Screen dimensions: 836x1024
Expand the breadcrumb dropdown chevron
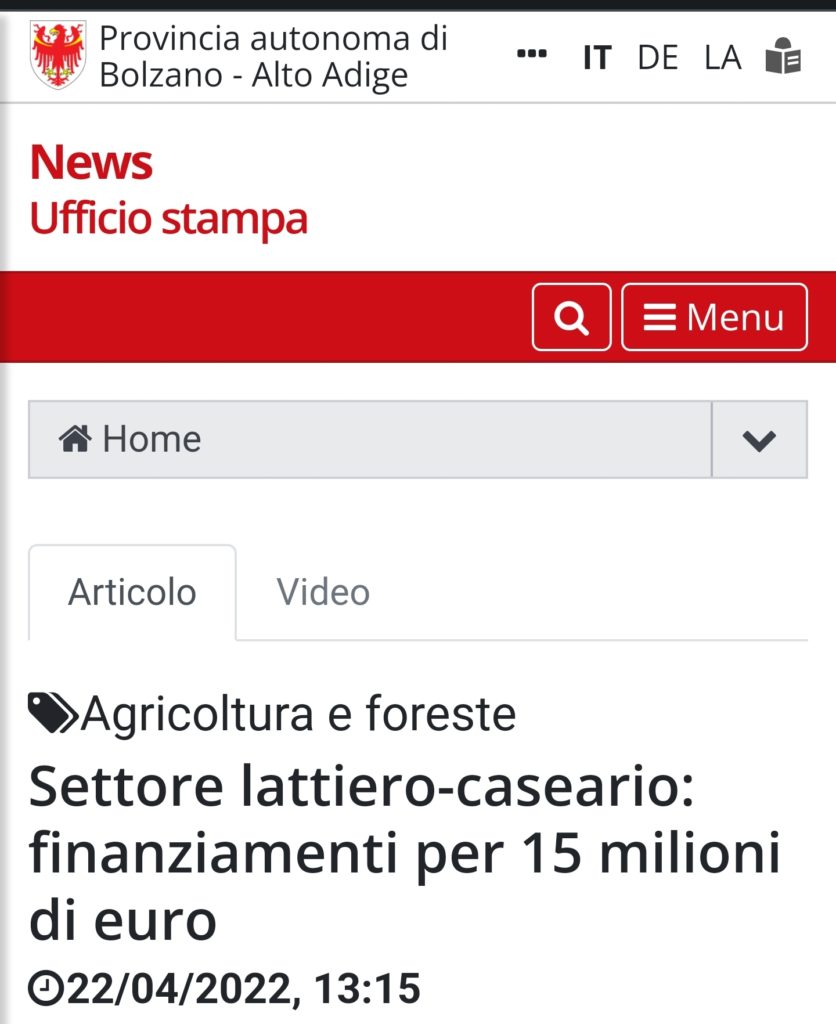tap(760, 440)
